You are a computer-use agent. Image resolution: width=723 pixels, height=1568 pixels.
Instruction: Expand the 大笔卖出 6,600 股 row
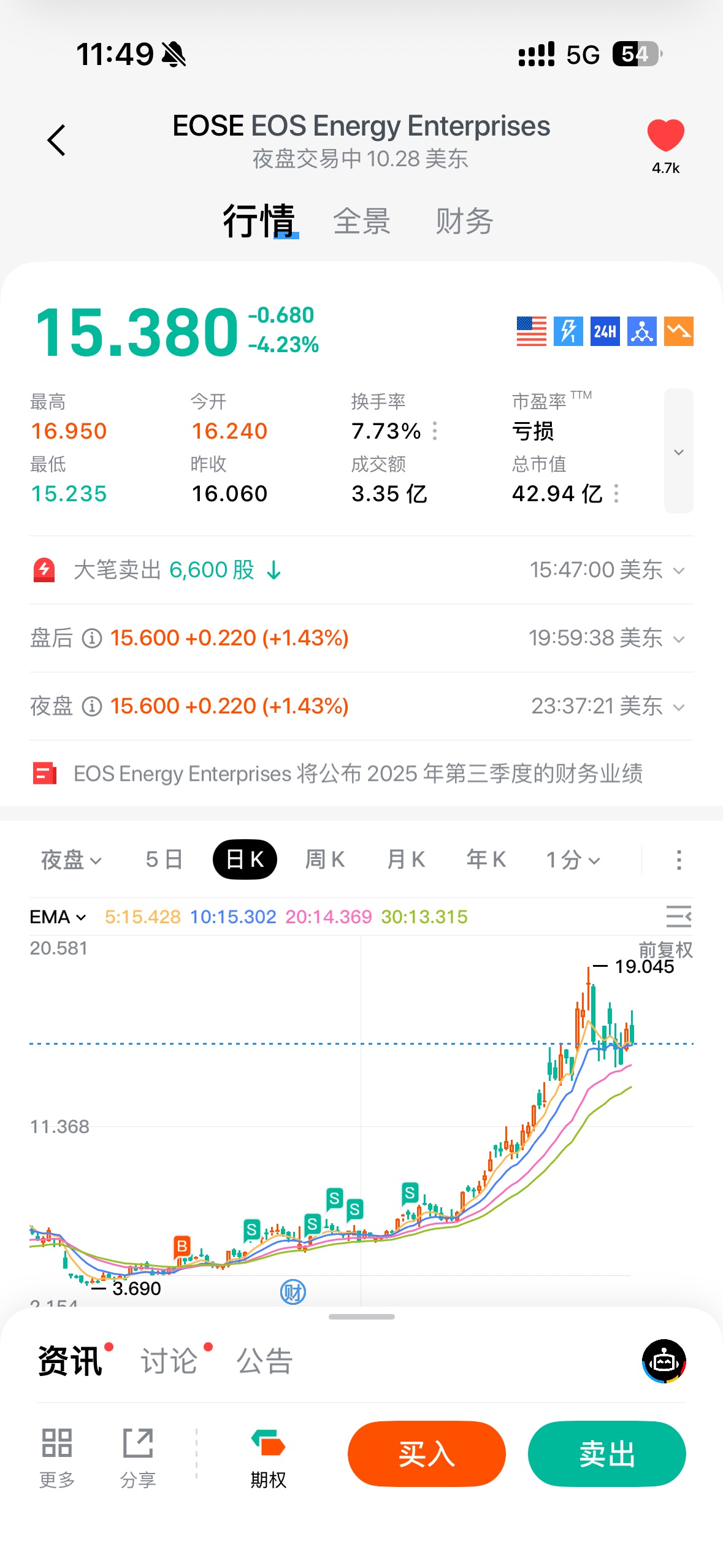(678, 571)
